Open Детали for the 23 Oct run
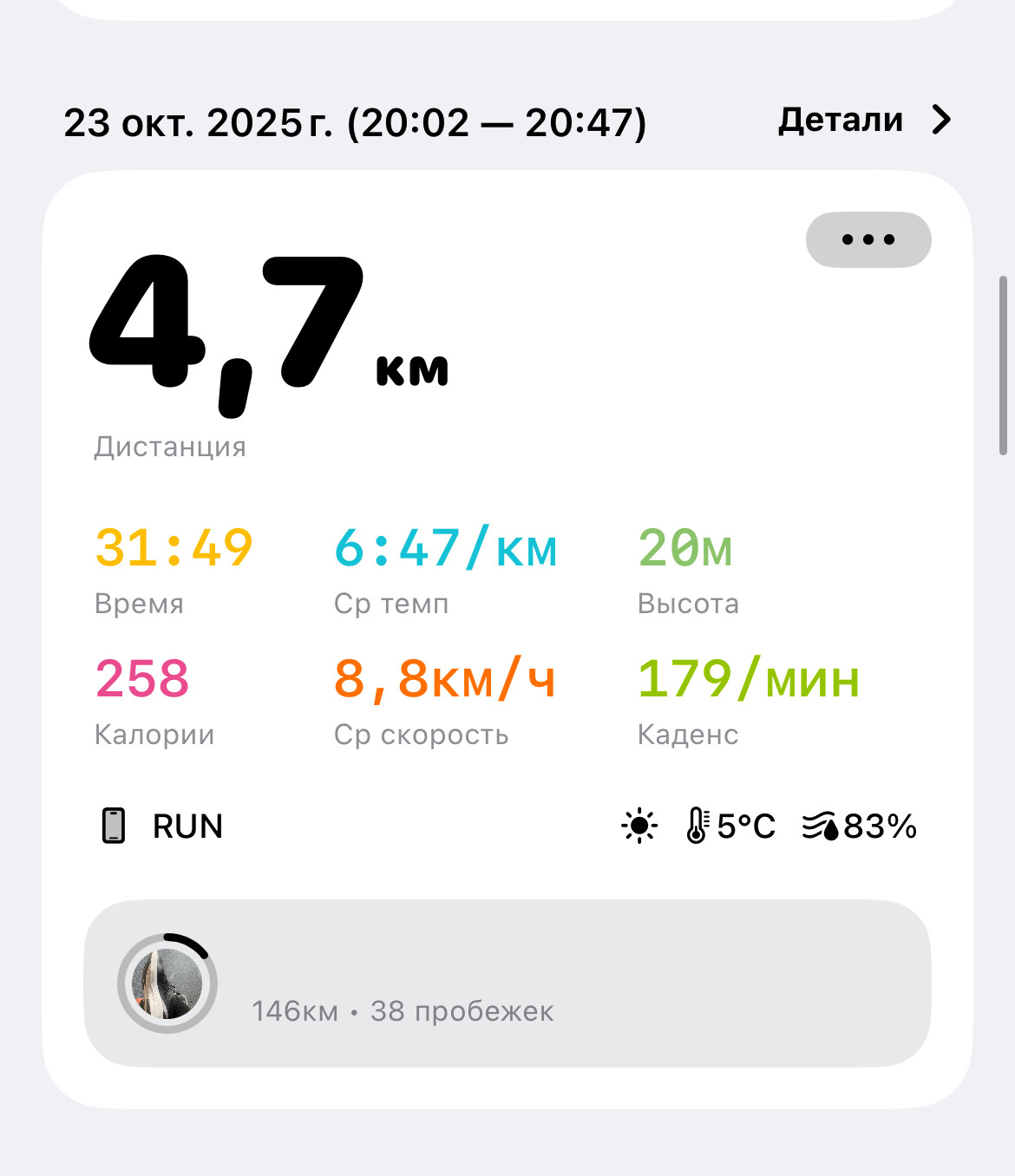The image size is (1015, 1176). pyautogui.click(x=864, y=120)
